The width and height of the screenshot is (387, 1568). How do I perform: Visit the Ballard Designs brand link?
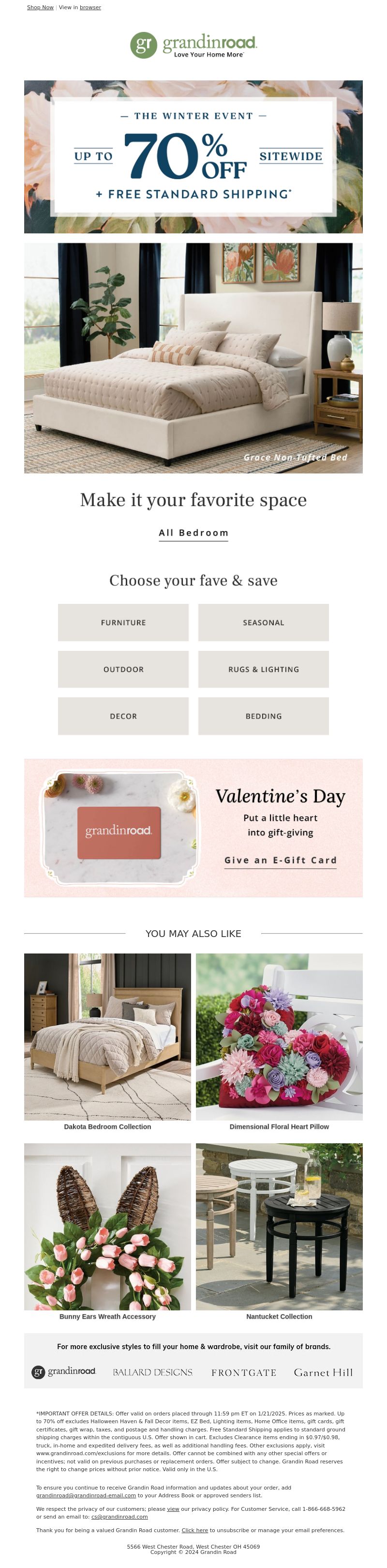pos(153,1372)
